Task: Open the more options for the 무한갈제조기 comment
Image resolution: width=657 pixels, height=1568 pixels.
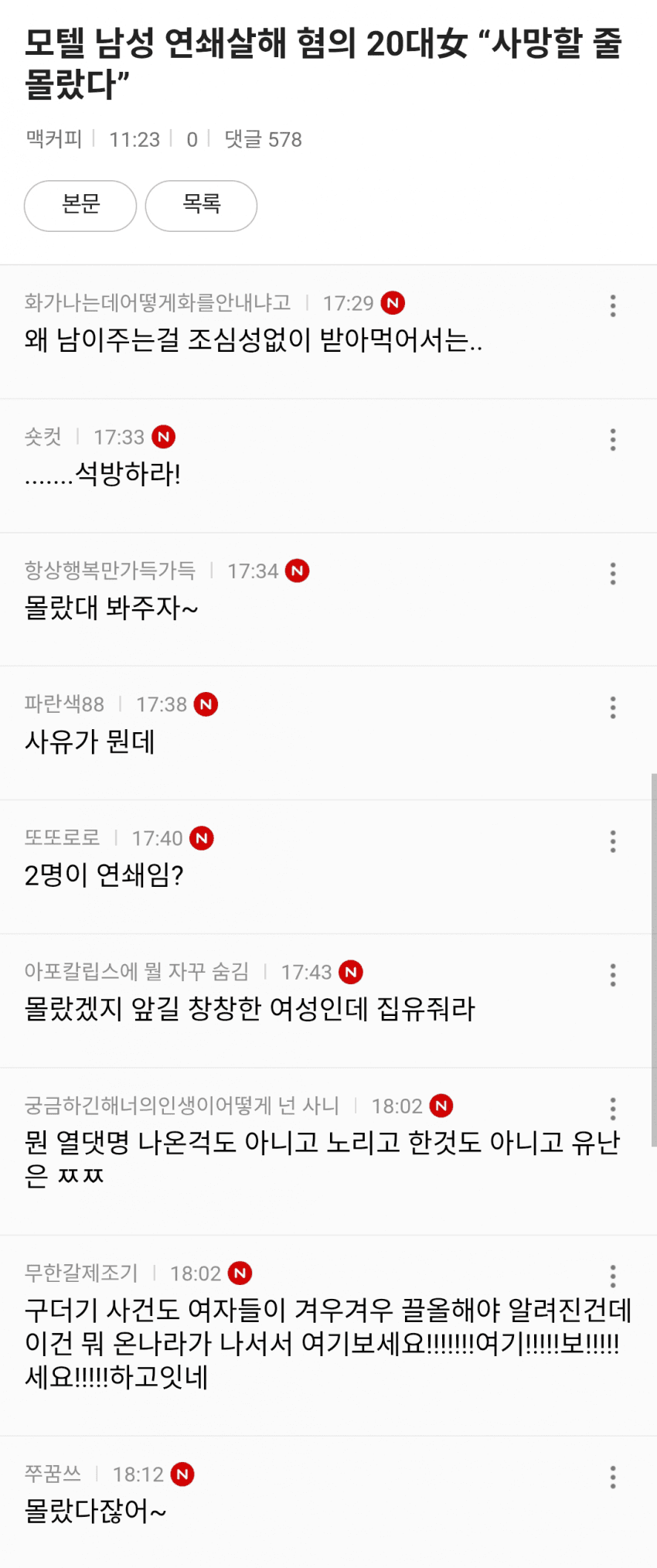Action: [613, 1276]
